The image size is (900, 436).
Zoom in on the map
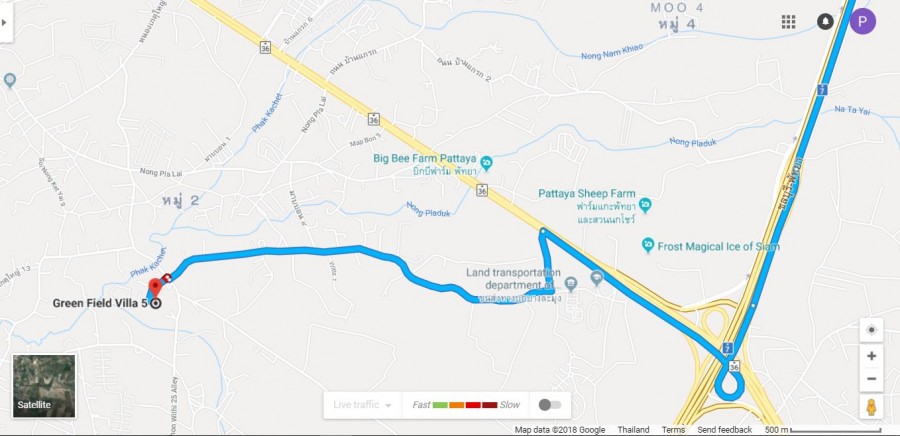point(872,356)
